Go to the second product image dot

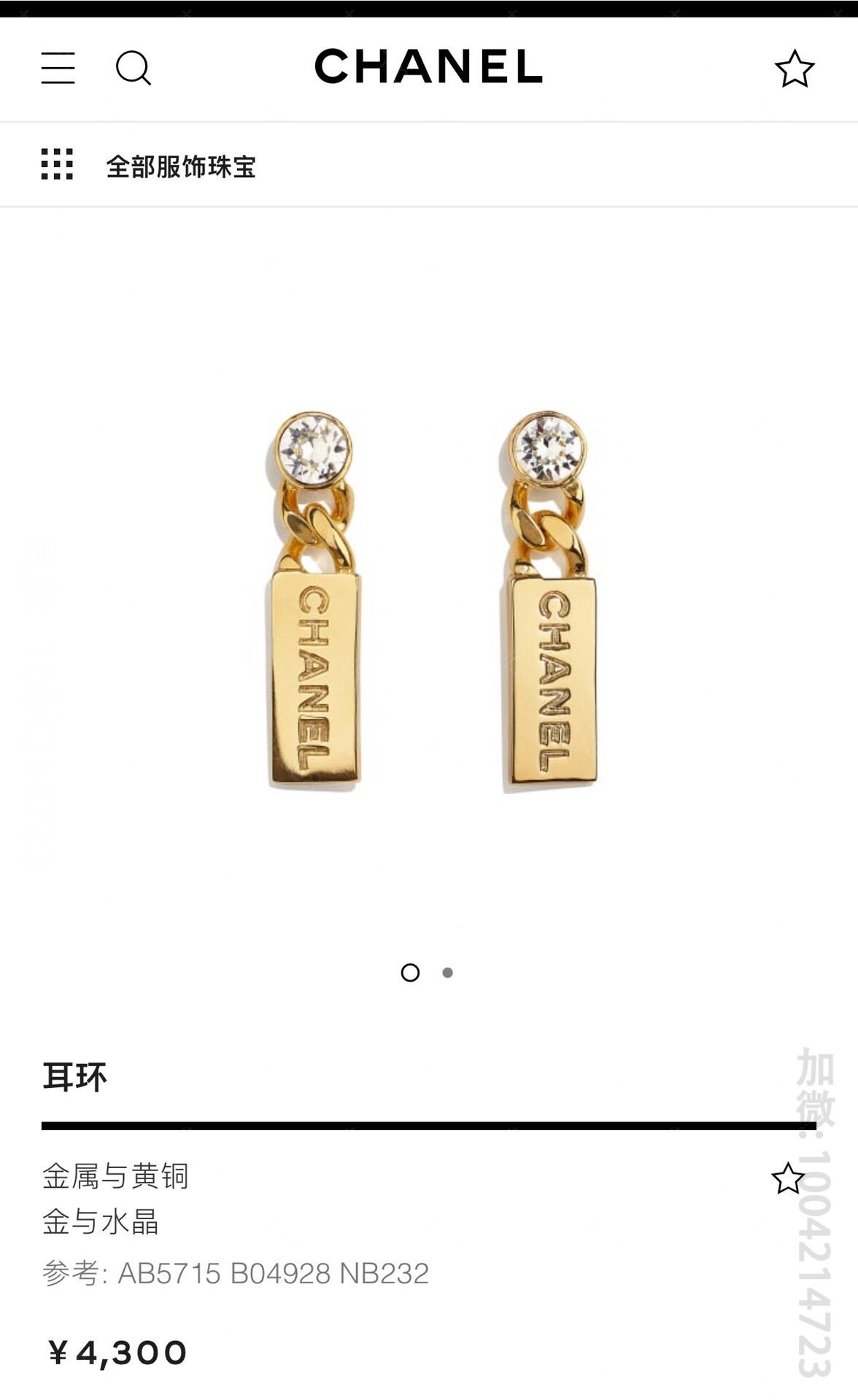(x=448, y=972)
